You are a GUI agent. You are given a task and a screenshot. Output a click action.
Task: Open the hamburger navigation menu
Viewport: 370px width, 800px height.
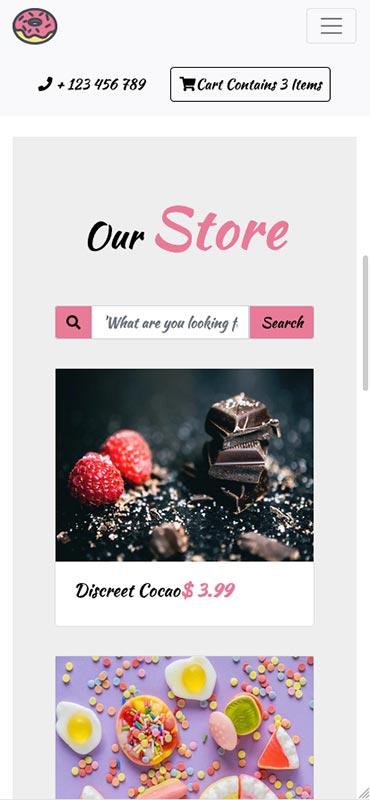[x=331, y=26]
